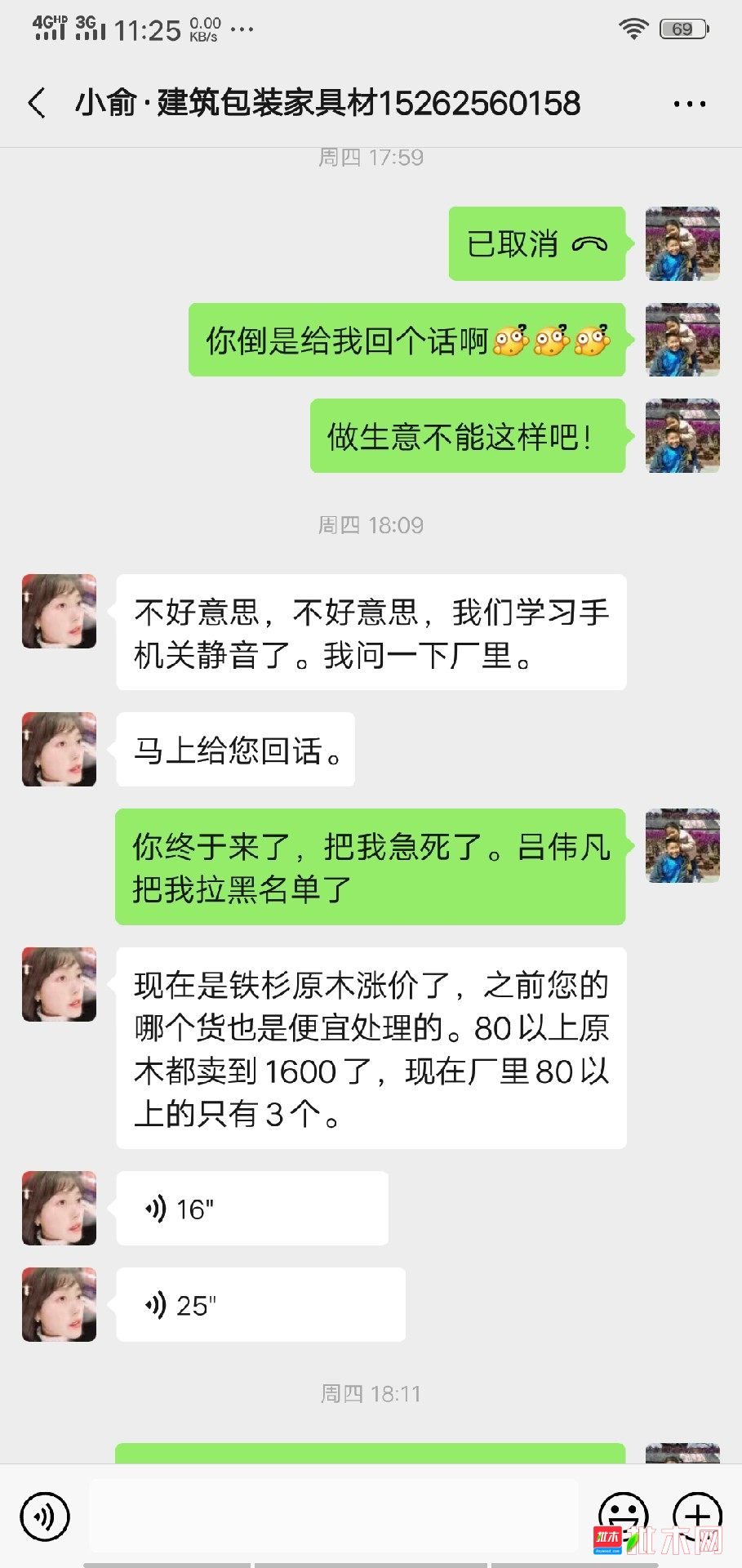Play the 16-second voice message
Image resolution: width=742 pixels, height=1568 pixels.
251,1209
